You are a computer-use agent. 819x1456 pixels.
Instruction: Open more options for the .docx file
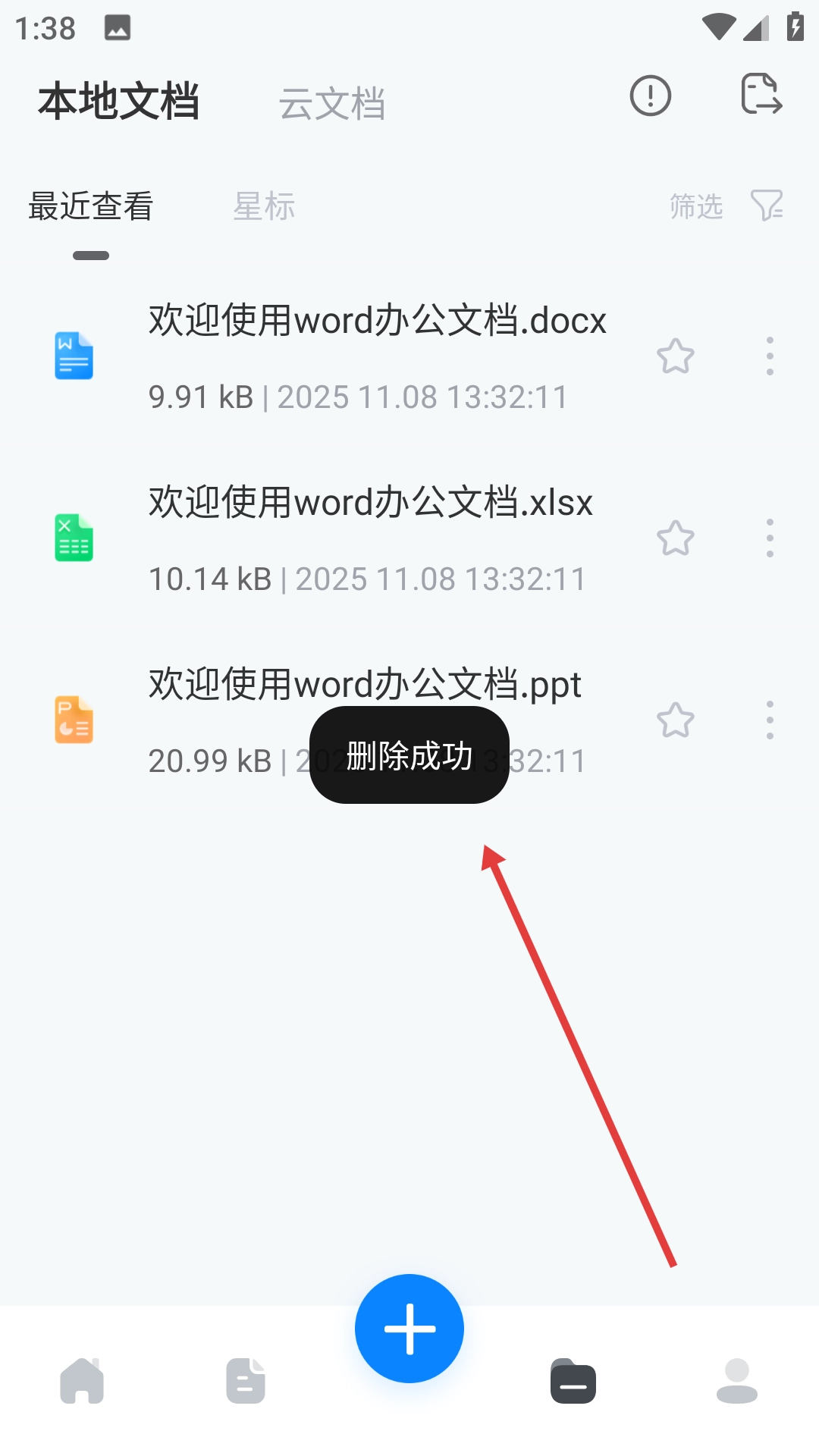(770, 356)
